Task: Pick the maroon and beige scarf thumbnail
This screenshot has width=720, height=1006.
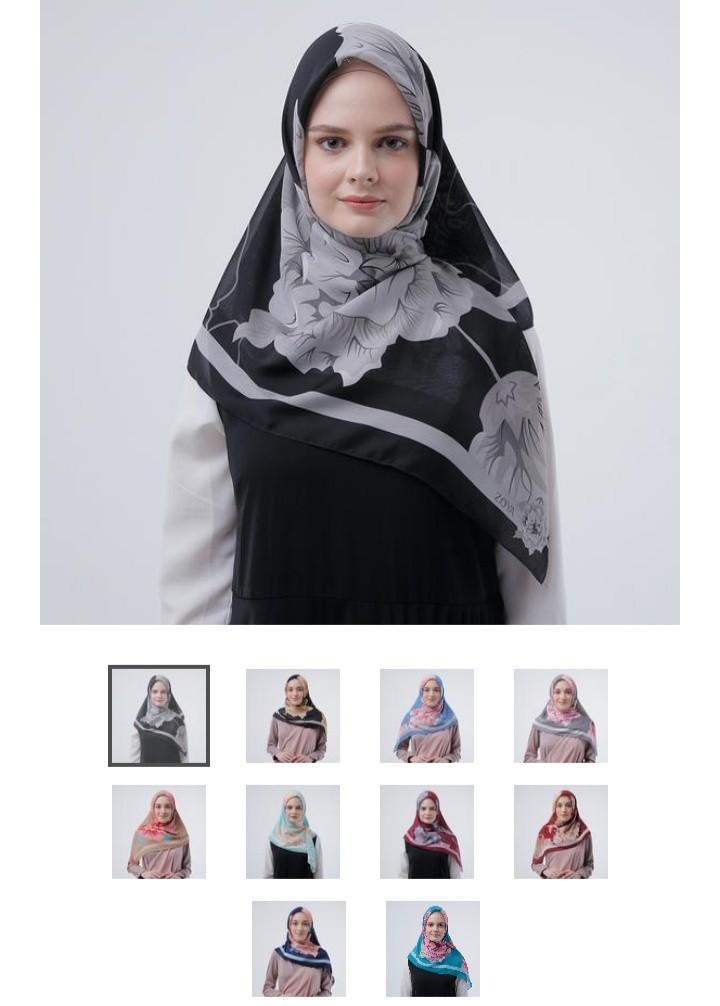Action: click(x=561, y=832)
